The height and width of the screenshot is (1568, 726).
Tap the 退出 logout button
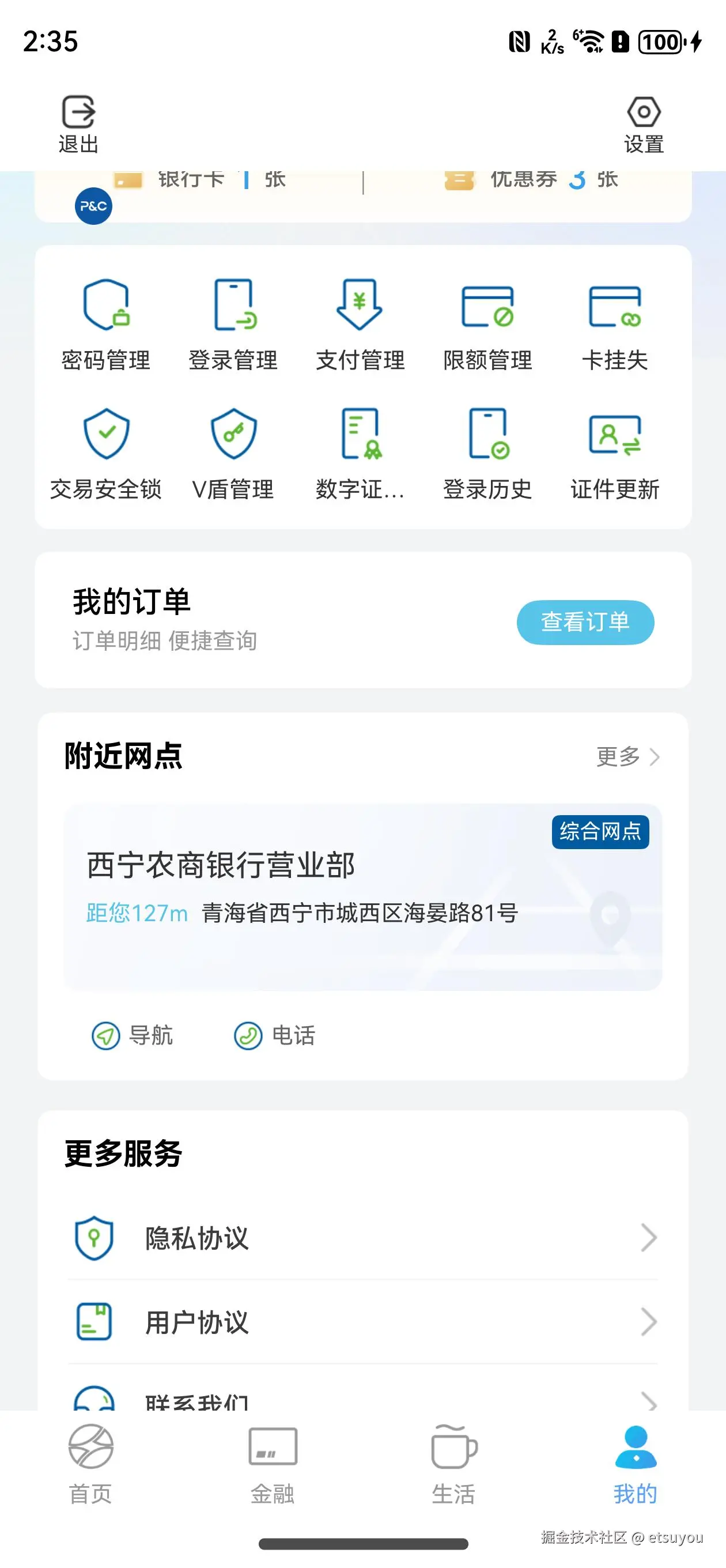click(78, 123)
